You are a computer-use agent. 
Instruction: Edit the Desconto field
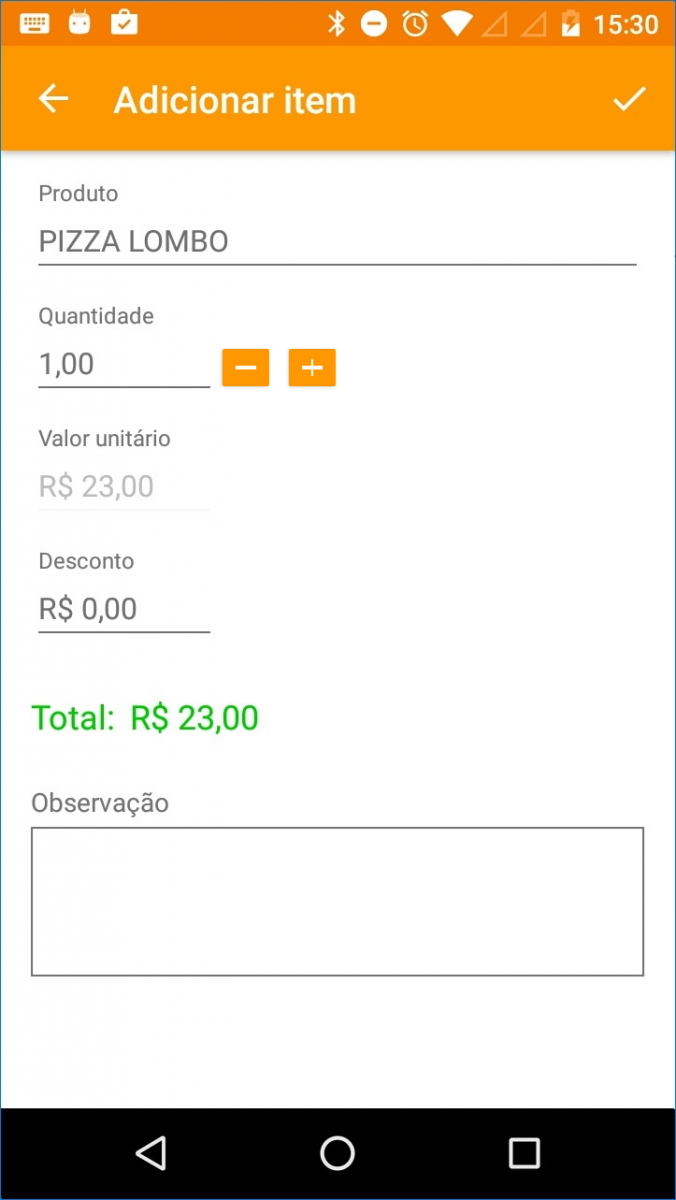click(123, 609)
